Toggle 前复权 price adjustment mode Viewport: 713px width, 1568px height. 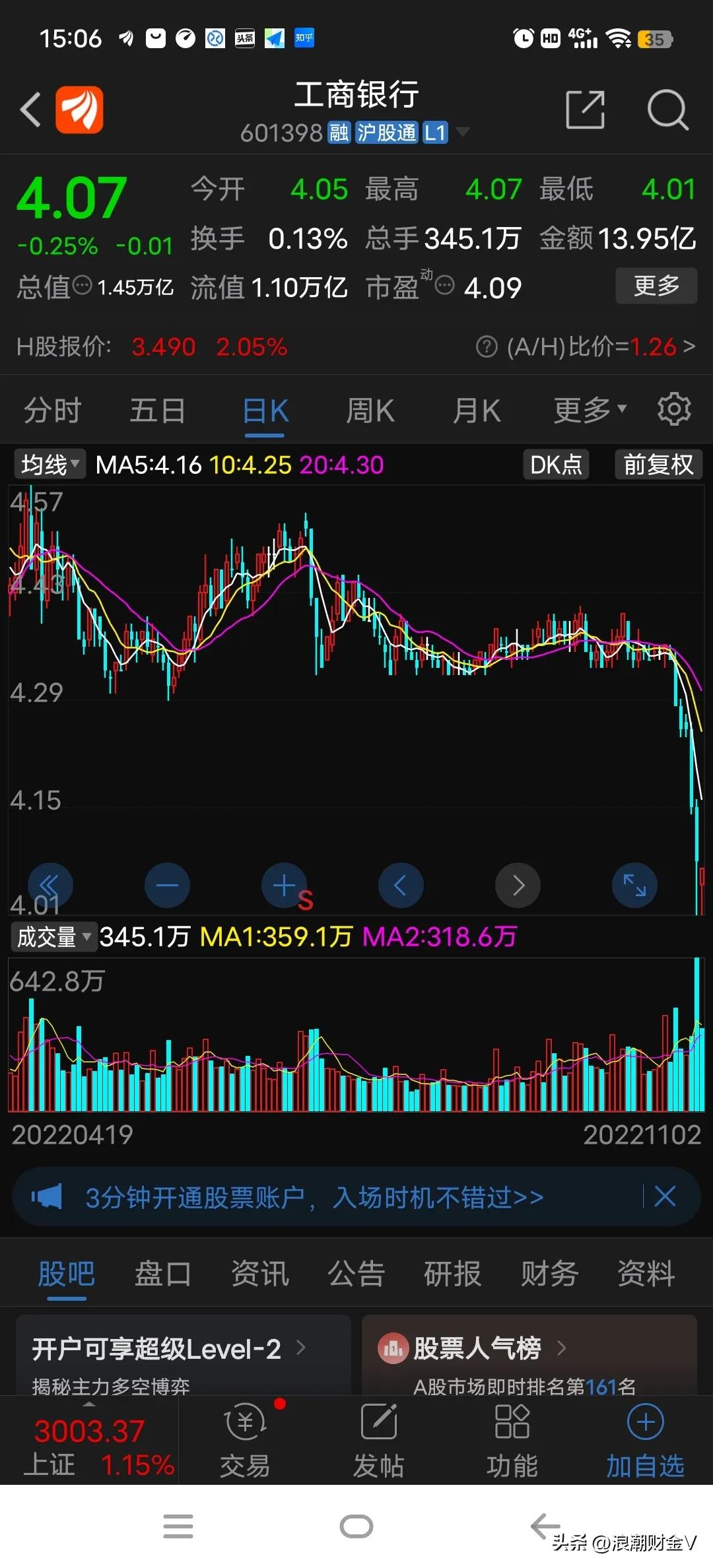pos(658,464)
